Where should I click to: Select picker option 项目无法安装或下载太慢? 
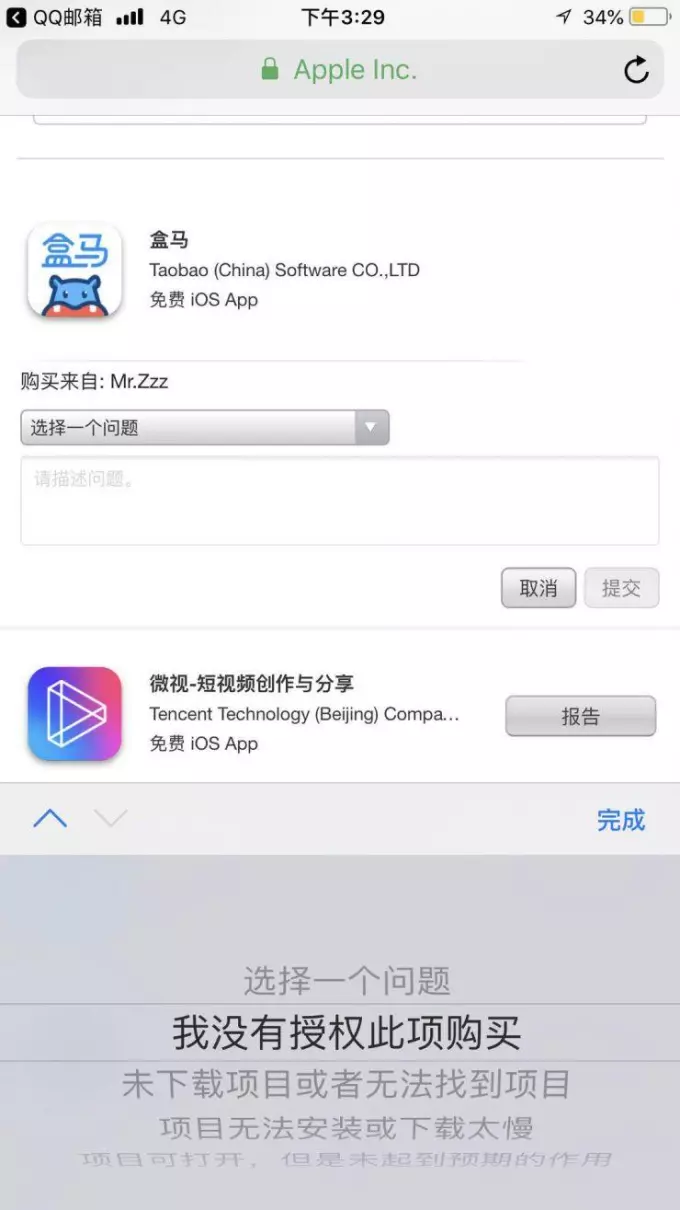pyautogui.click(x=346, y=1128)
